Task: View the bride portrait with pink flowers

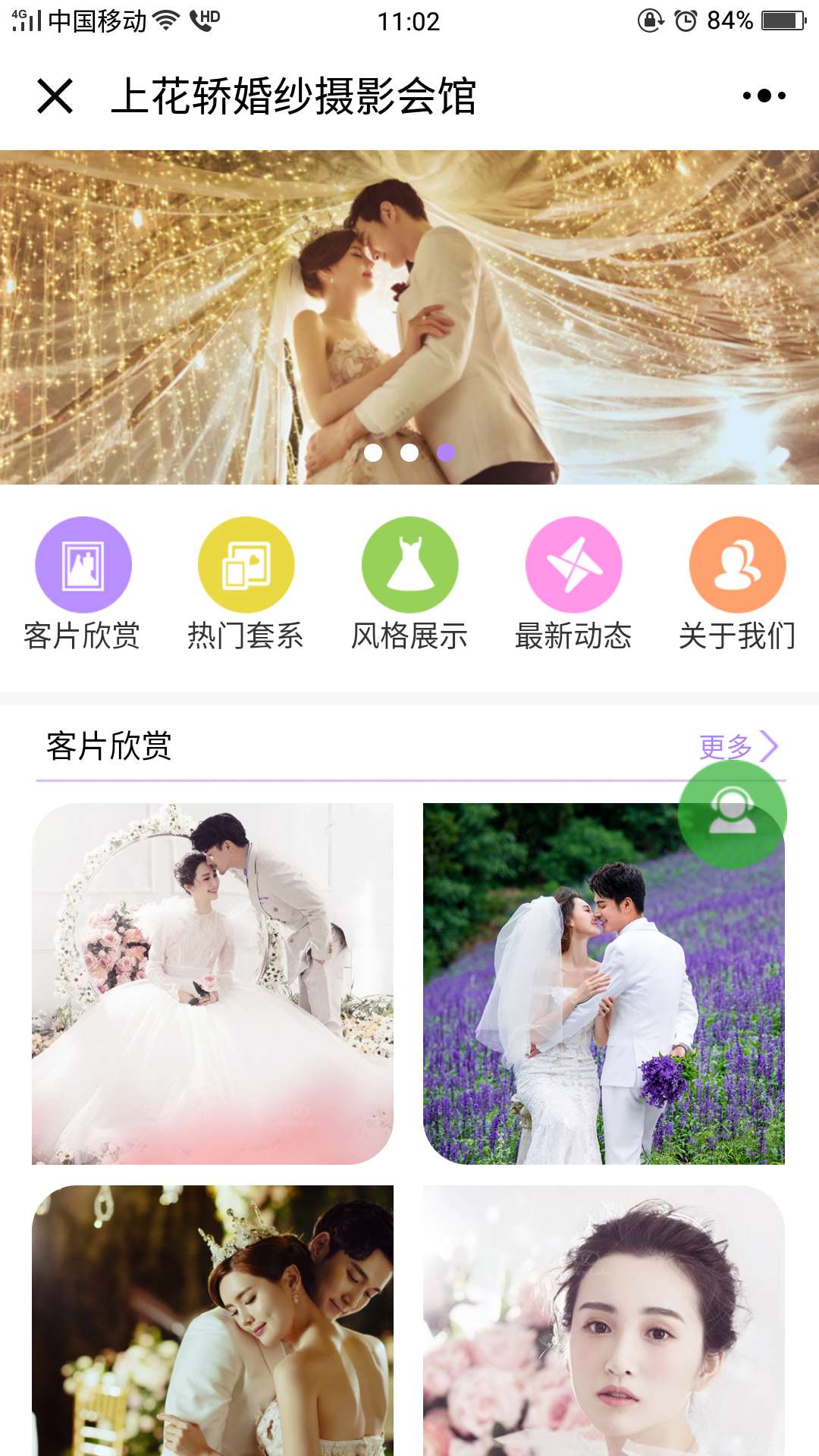Action: tap(604, 1319)
